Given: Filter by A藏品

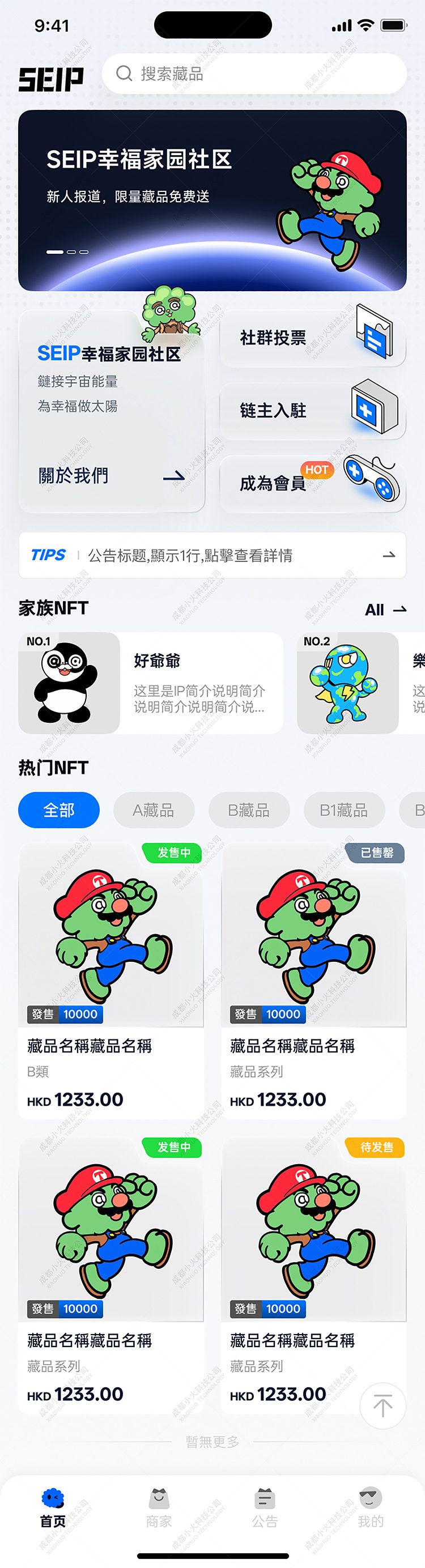Looking at the screenshot, I should (154, 809).
